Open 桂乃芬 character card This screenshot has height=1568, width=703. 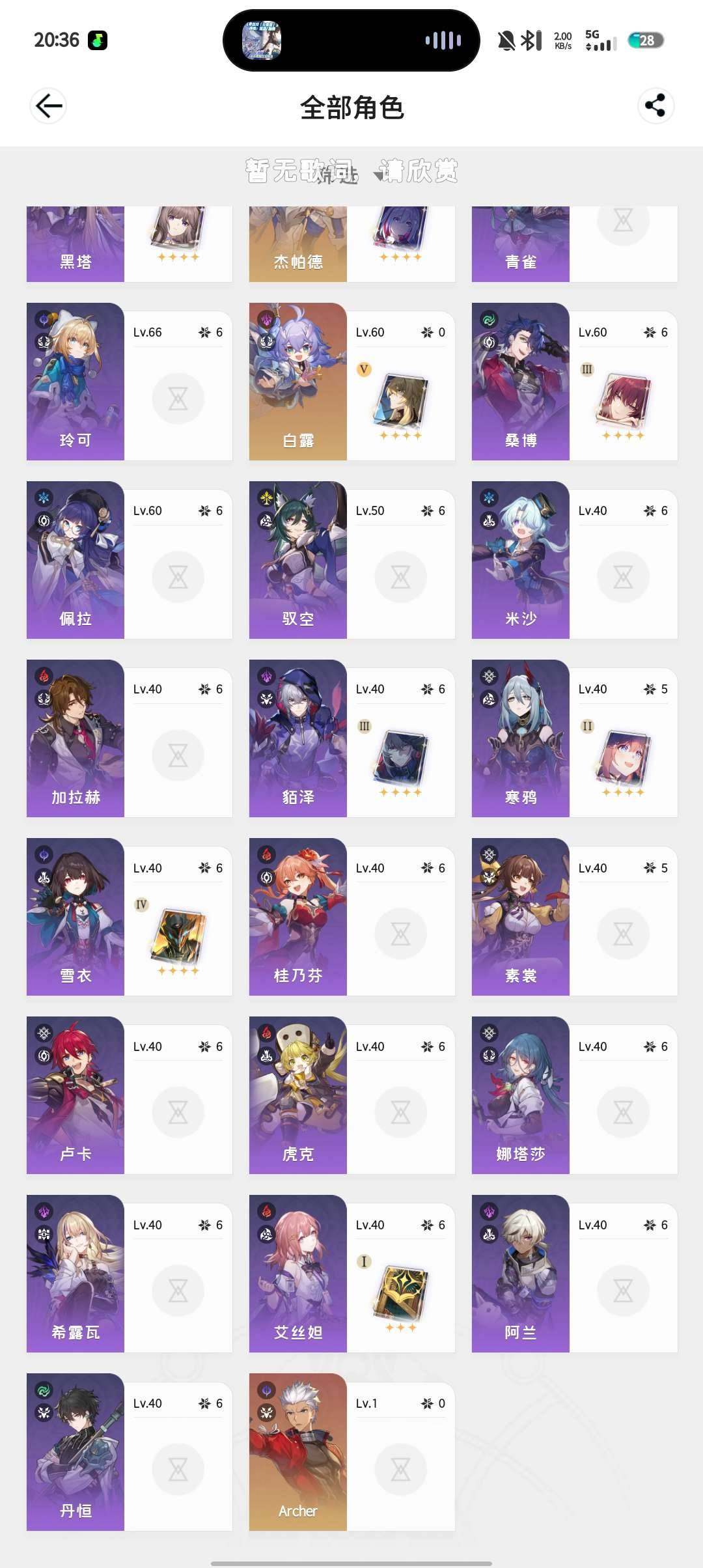click(298, 917)
